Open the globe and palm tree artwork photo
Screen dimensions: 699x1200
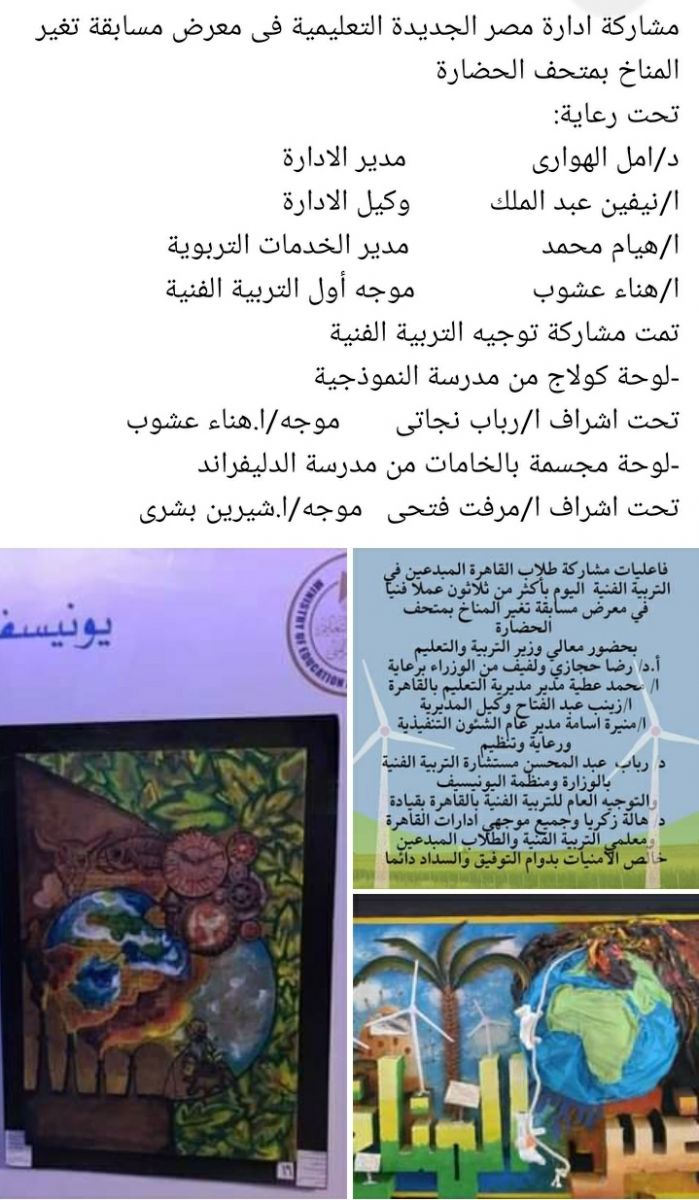coord(526,1045)
